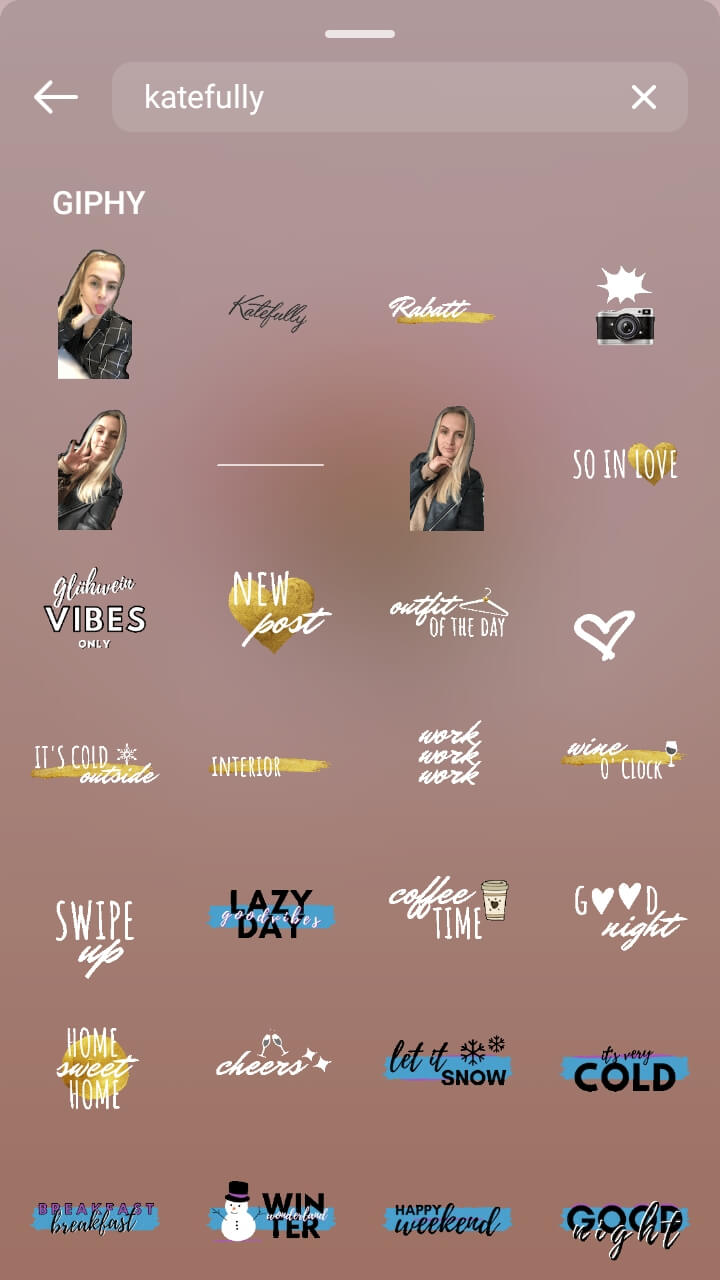The height and width of the screenshot is (1280, 720).
Task: Select the Home Sweet Home sticker
Action: tap(95, 1068)
